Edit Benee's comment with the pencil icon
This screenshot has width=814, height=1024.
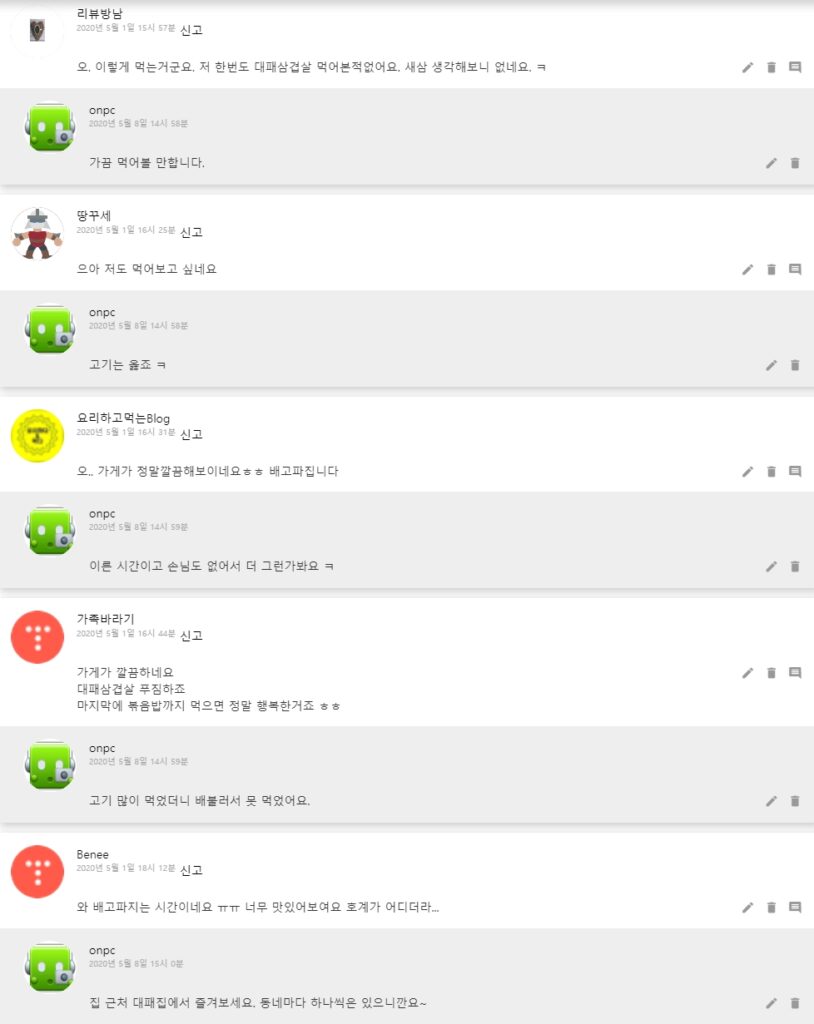[x=747, y=908]
